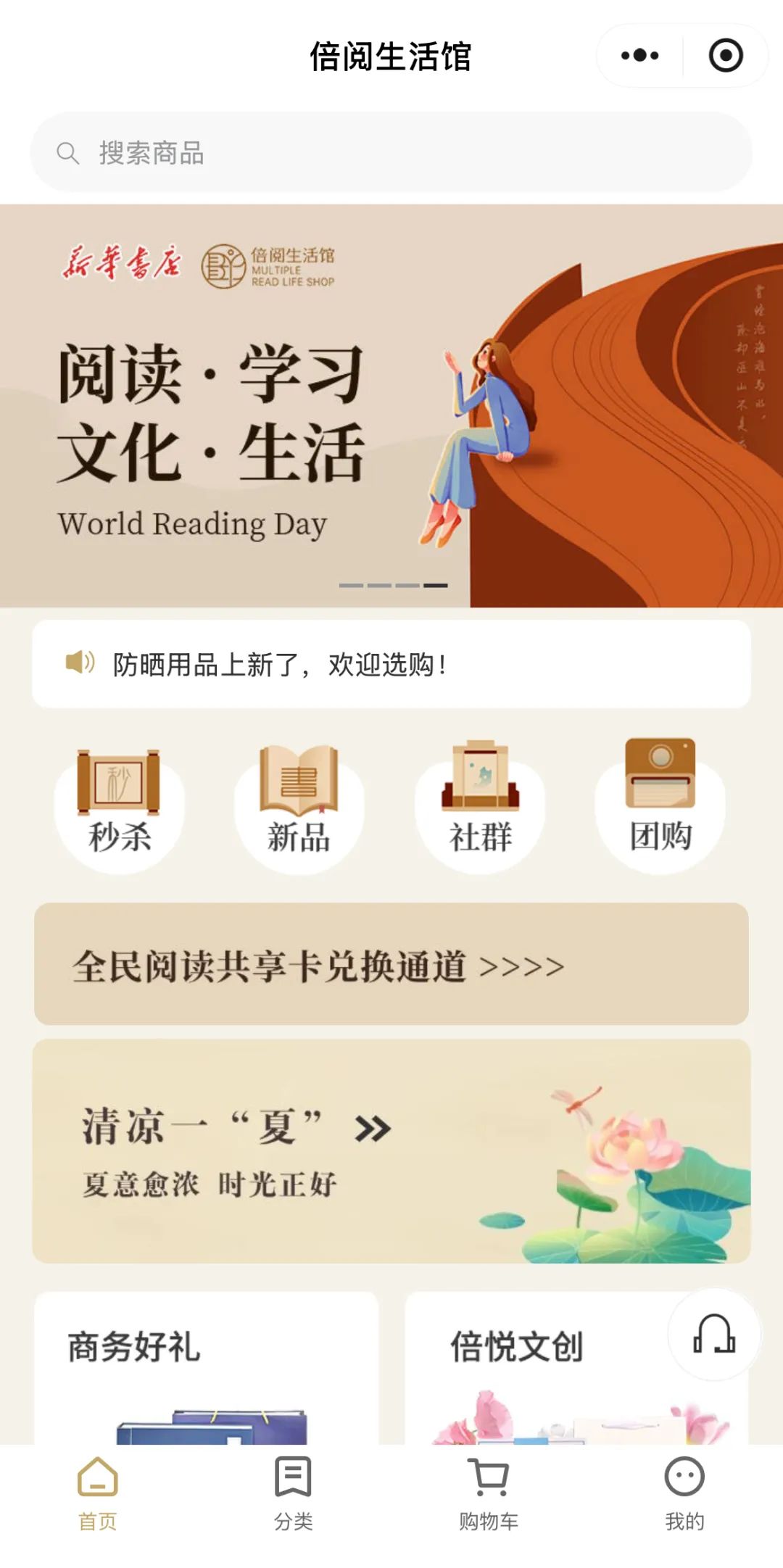Open the mini program three-dot menu
The width and height of the screenshot is (783, 1568).
click(639, 56)
